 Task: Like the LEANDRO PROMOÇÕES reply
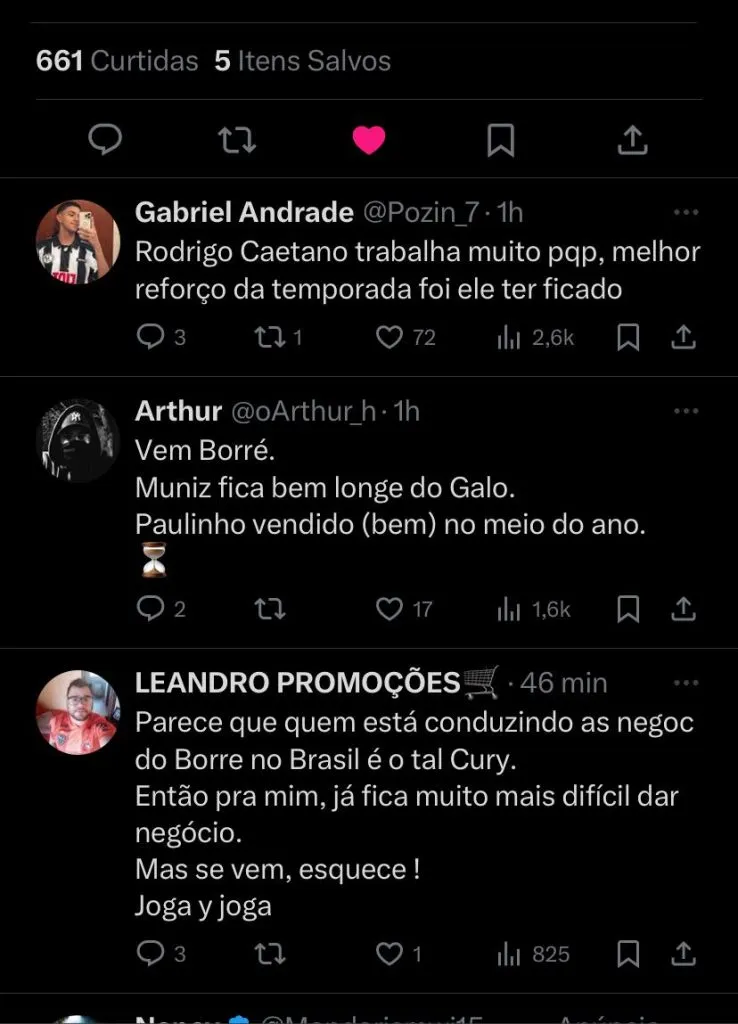tap(389, 954)
